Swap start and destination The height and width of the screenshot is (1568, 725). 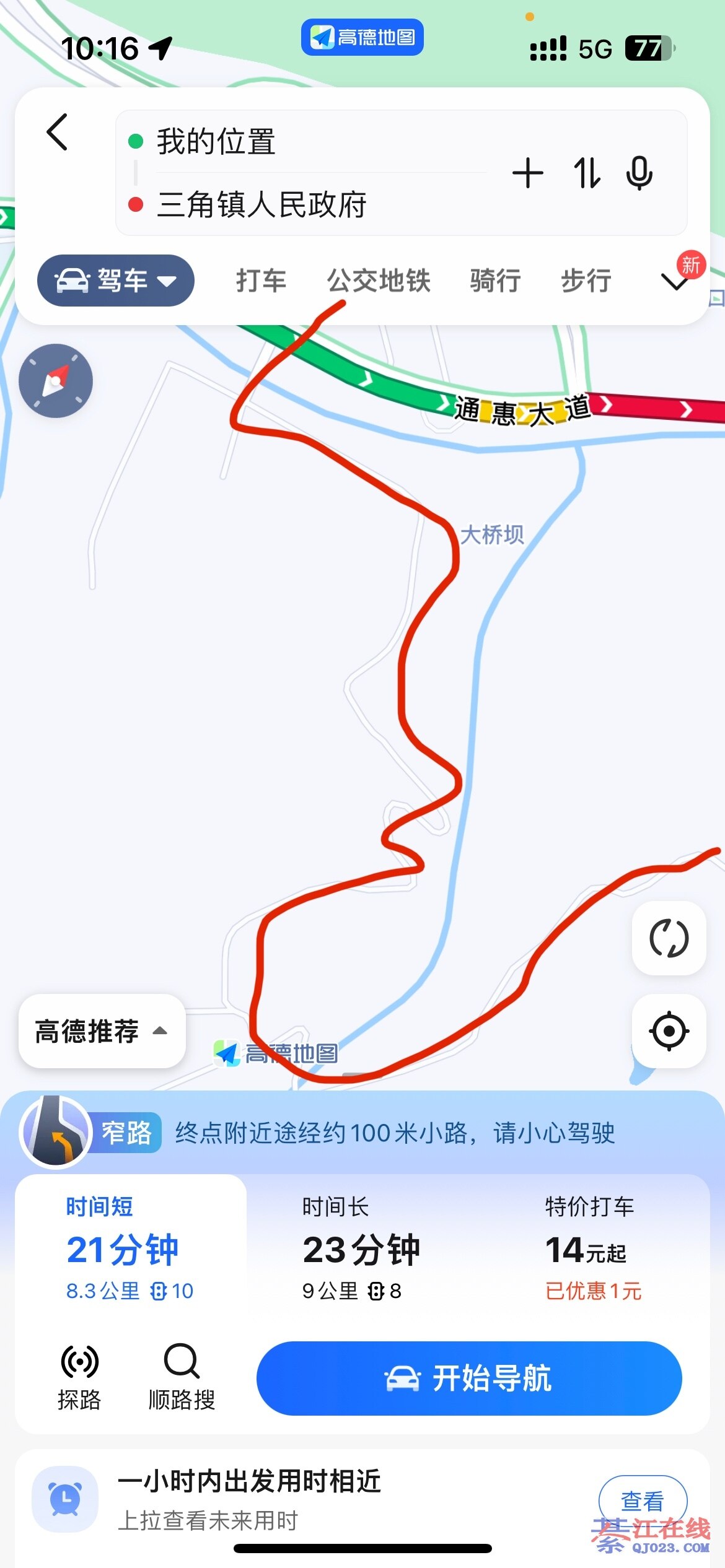coord(586,173)
